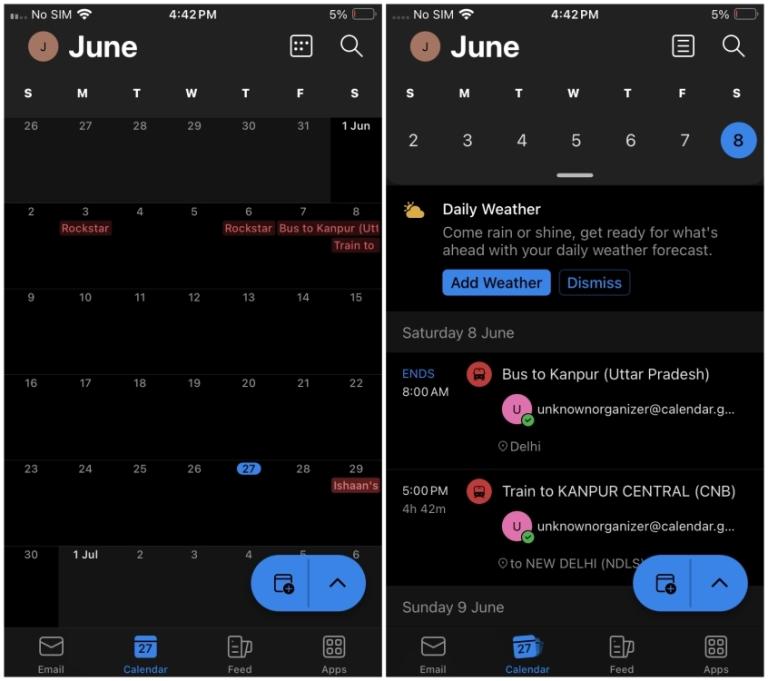The width and height of the screenshot is (768, 681).
Task: Open Bus to Kanpur (Uttar Pradesh) event
Action: coord(605,374)
